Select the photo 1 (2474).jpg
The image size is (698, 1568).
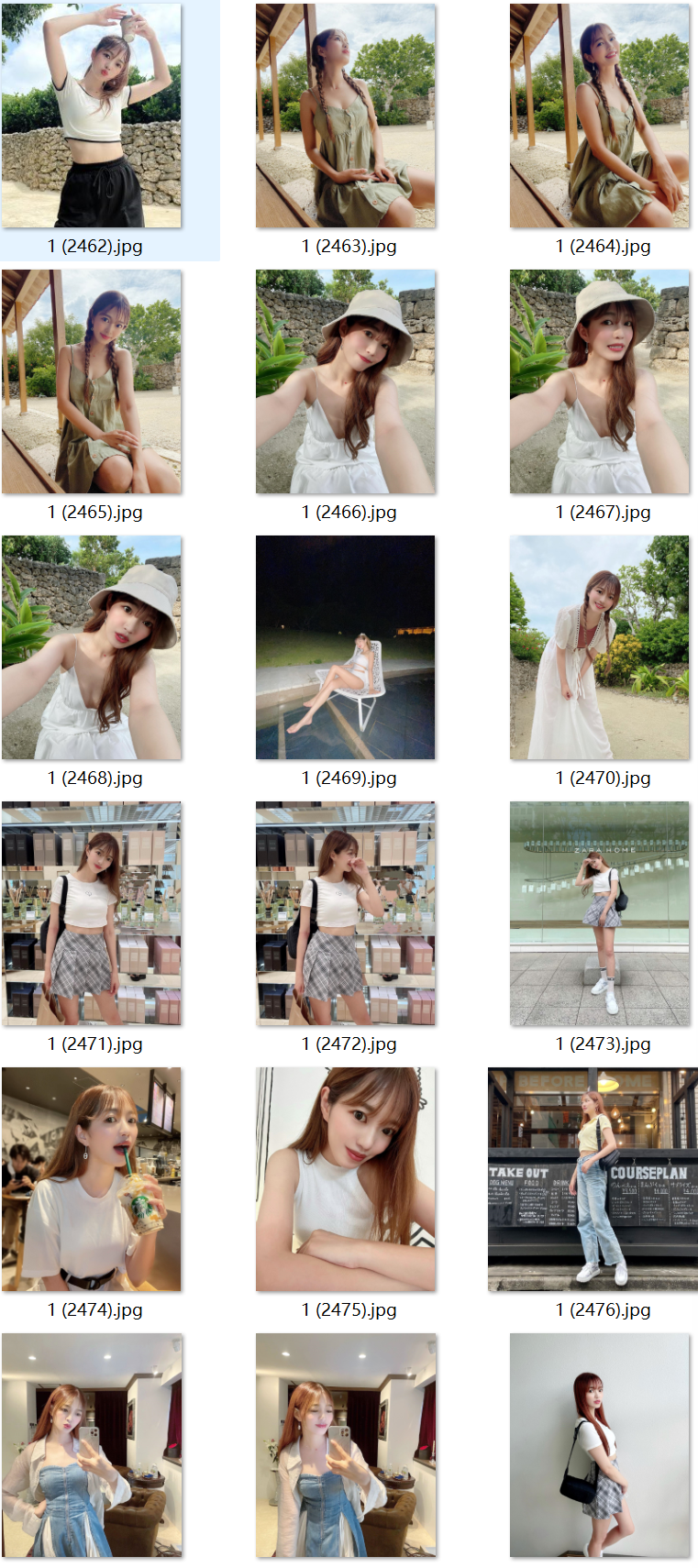tap(92, 1179)
